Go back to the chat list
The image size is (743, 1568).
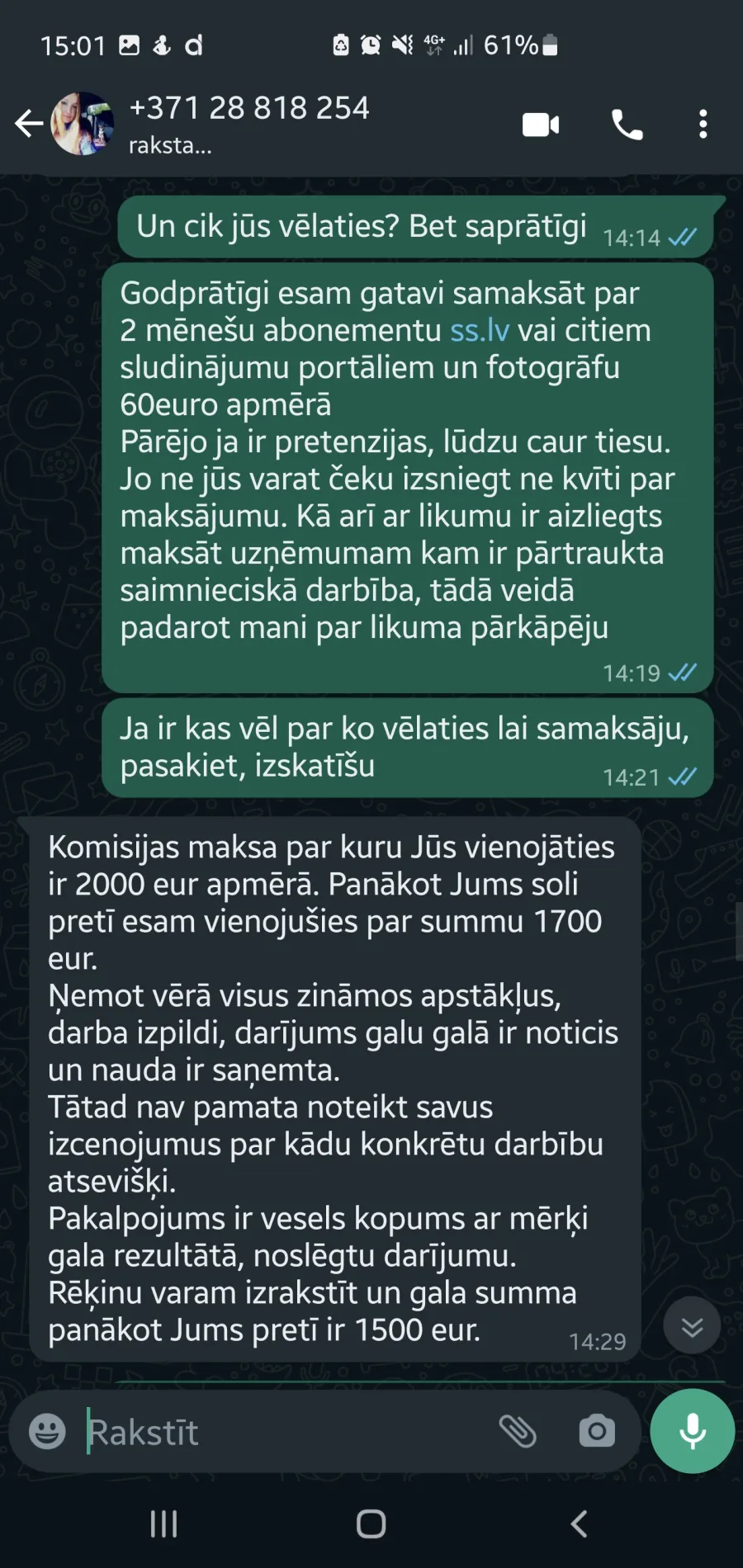(x=29, y=124)
